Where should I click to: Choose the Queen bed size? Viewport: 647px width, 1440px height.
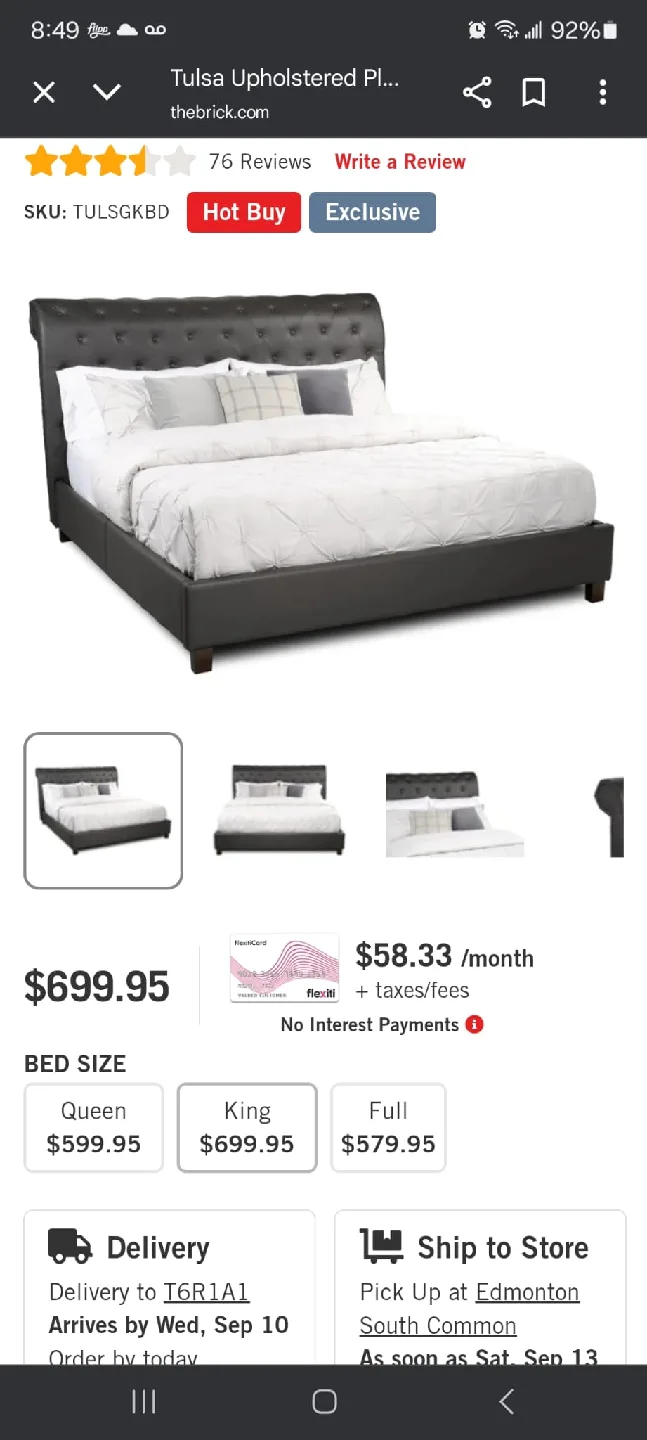94,1127
